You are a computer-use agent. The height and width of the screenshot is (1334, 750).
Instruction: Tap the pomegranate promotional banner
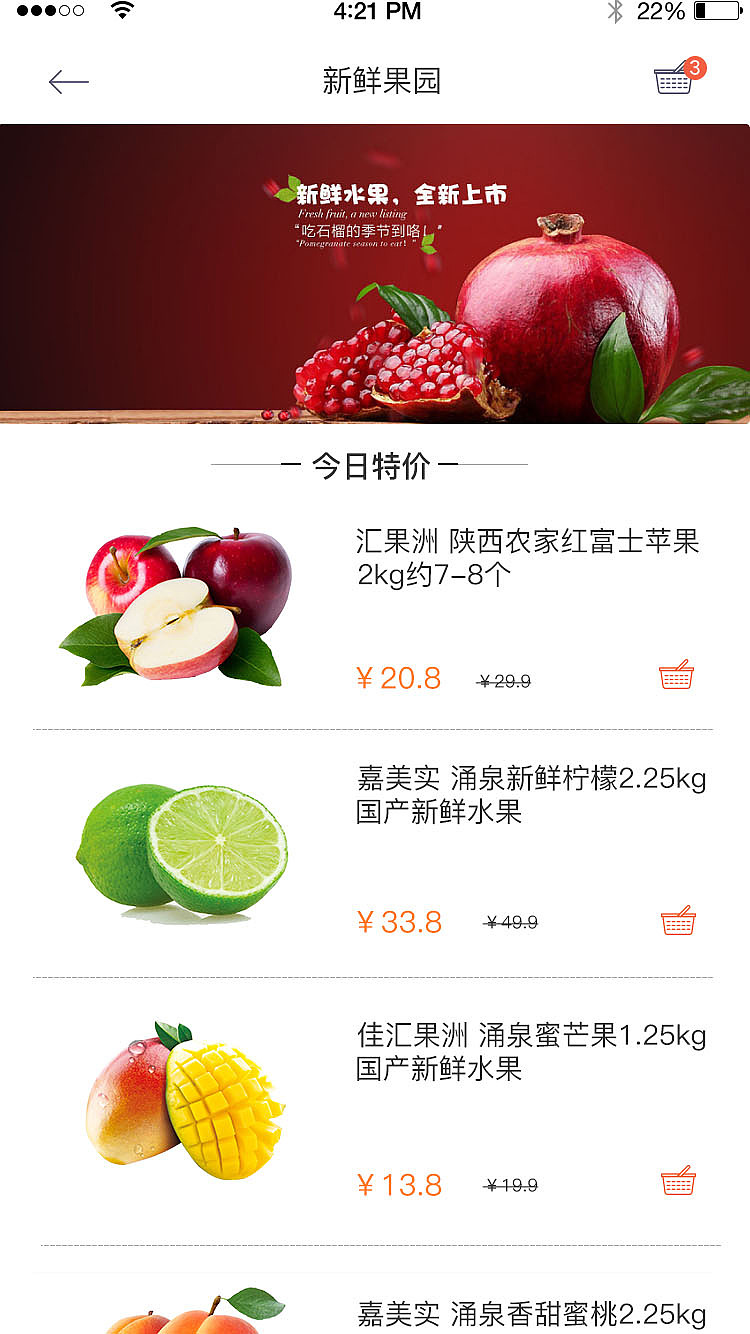[375, 275]
